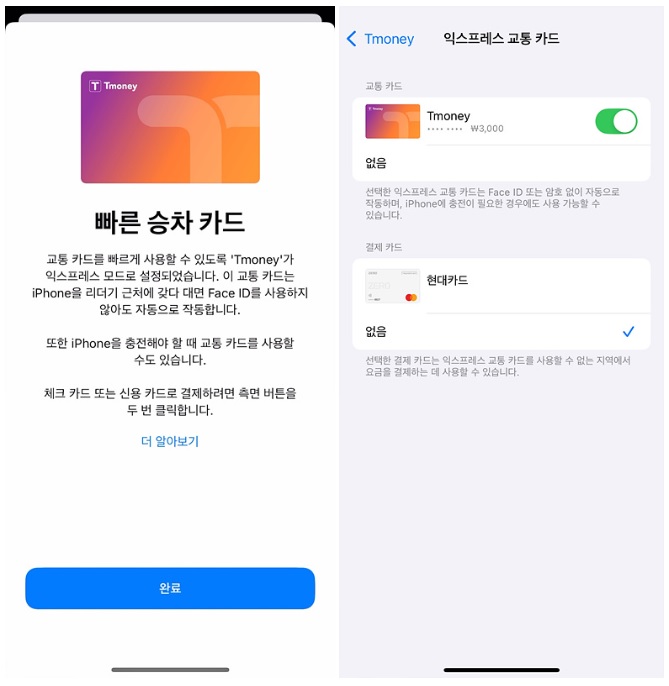Image resolution: width=669 pixels, height=686 pixels.
Task: Open the 더 알아보기 link
Action: [170, 441]
